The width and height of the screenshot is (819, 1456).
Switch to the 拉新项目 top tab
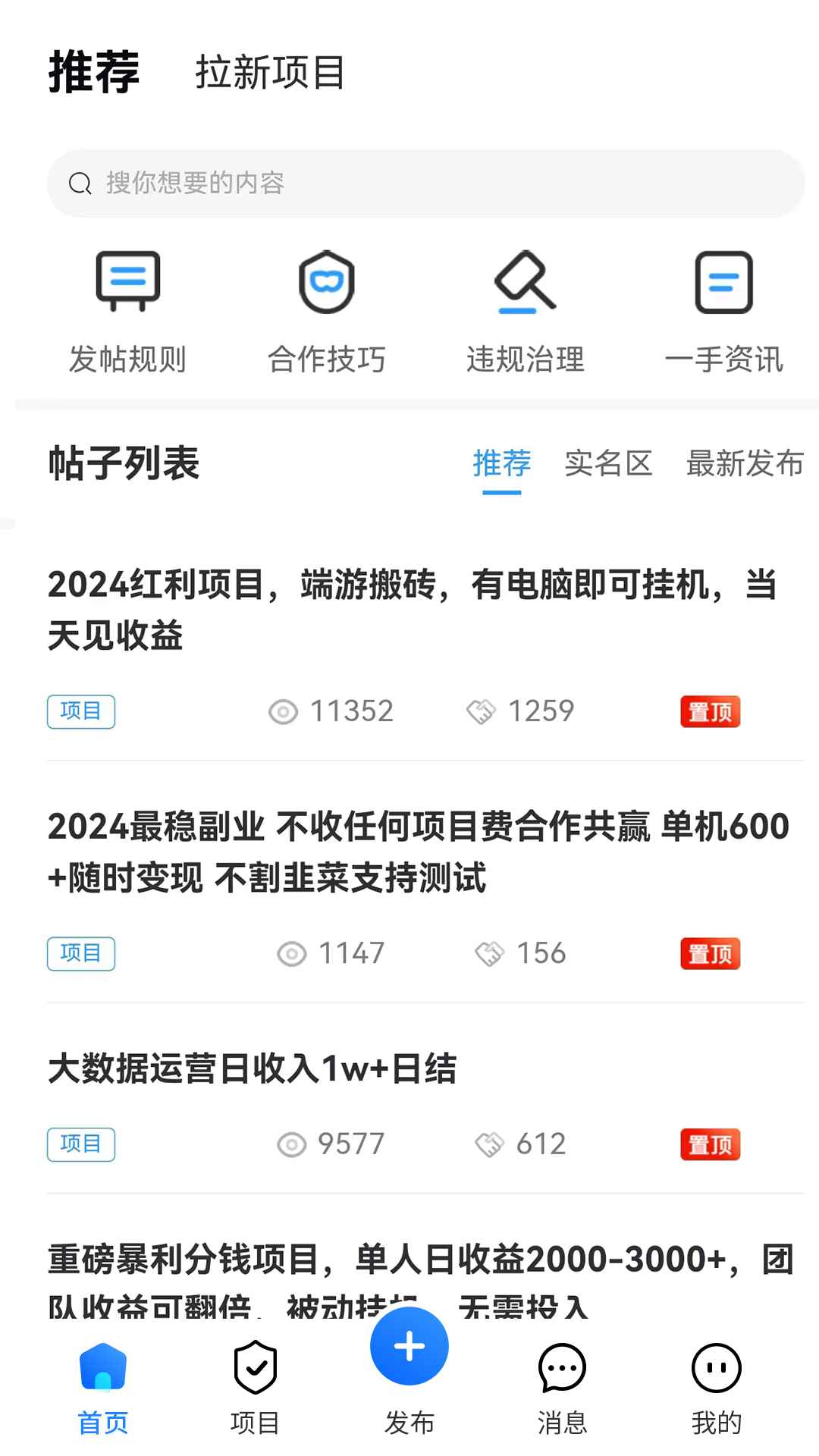click(270, 73)
